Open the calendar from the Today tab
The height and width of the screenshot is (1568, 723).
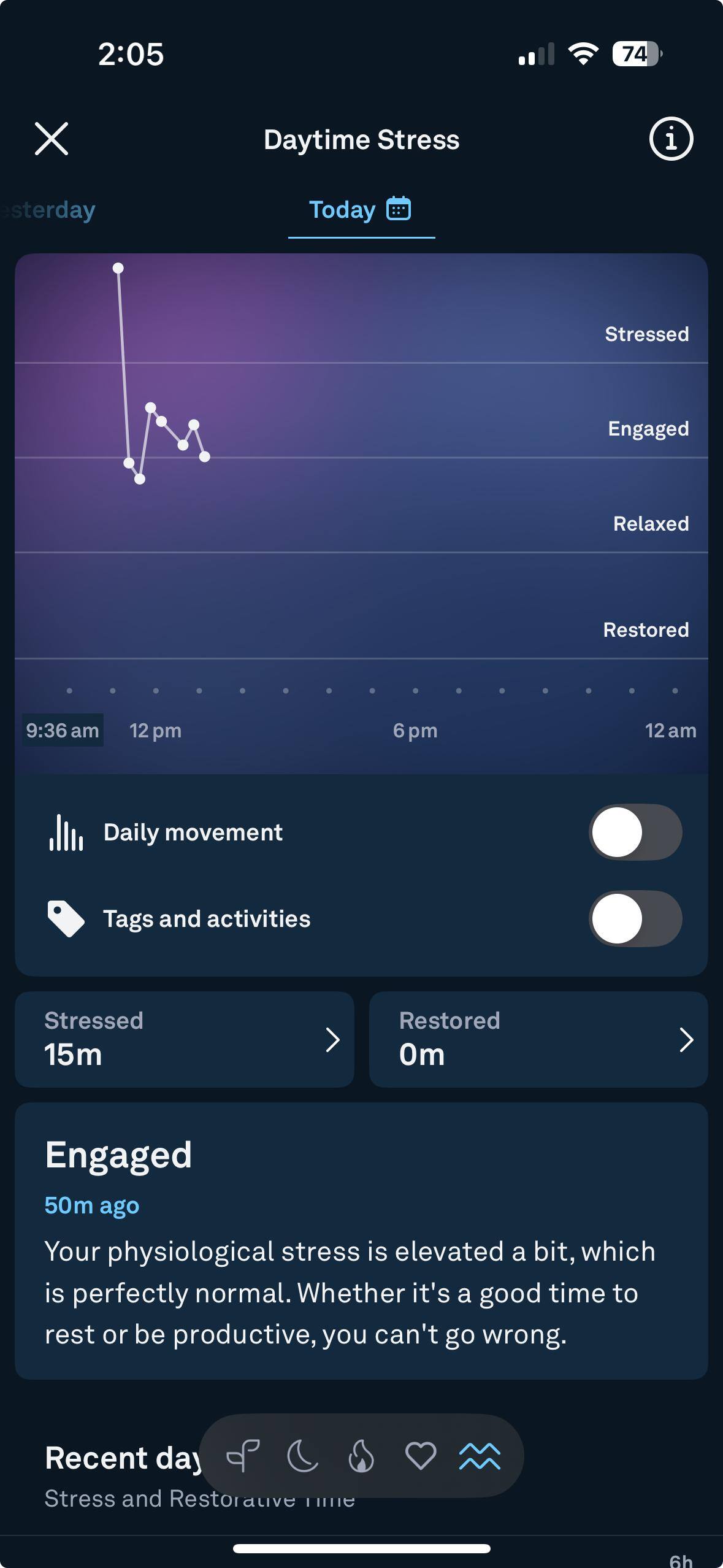coord(399,209)
